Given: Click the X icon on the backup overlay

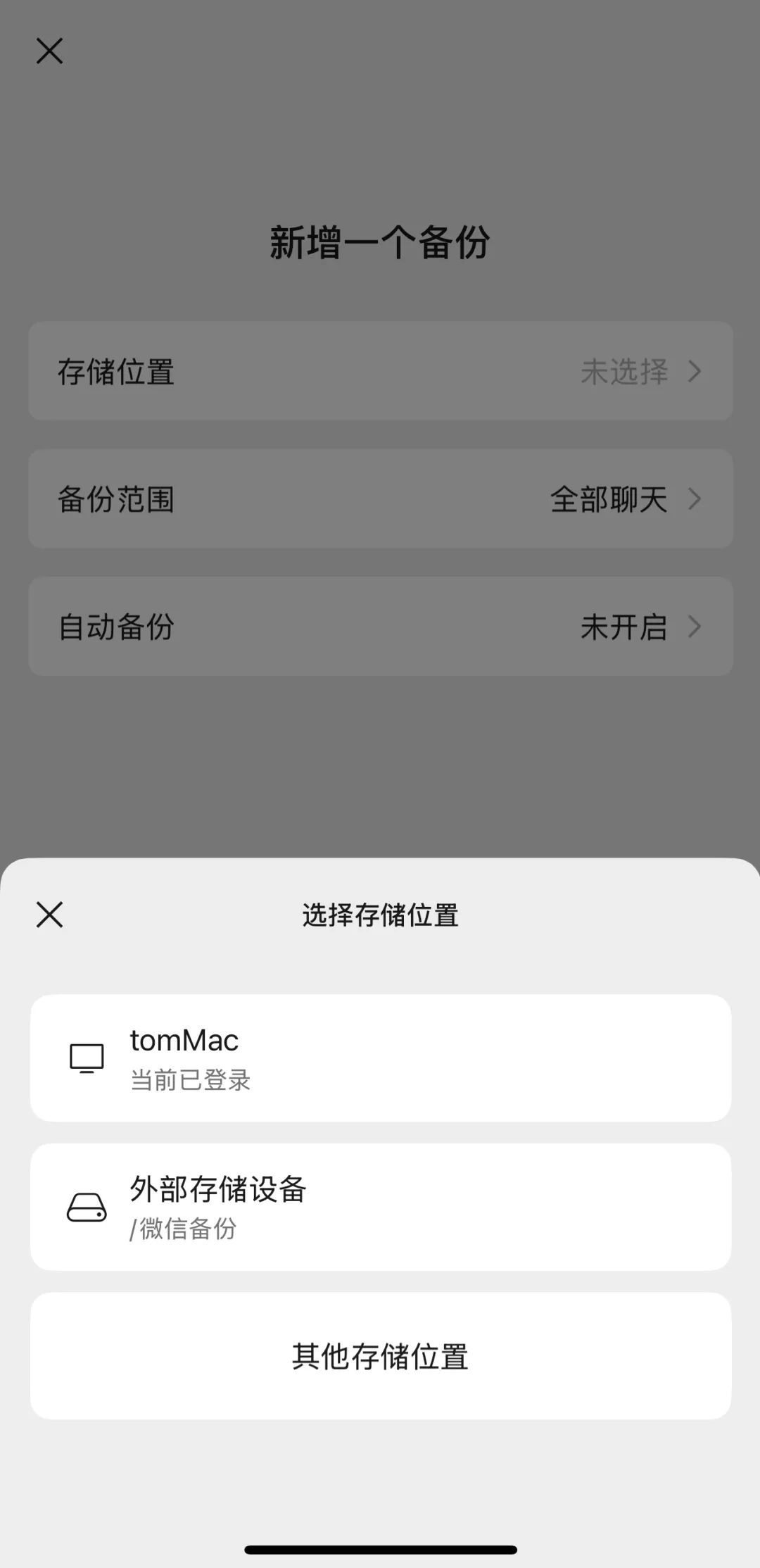Looking at the screenshot, I should coord(48,51).
